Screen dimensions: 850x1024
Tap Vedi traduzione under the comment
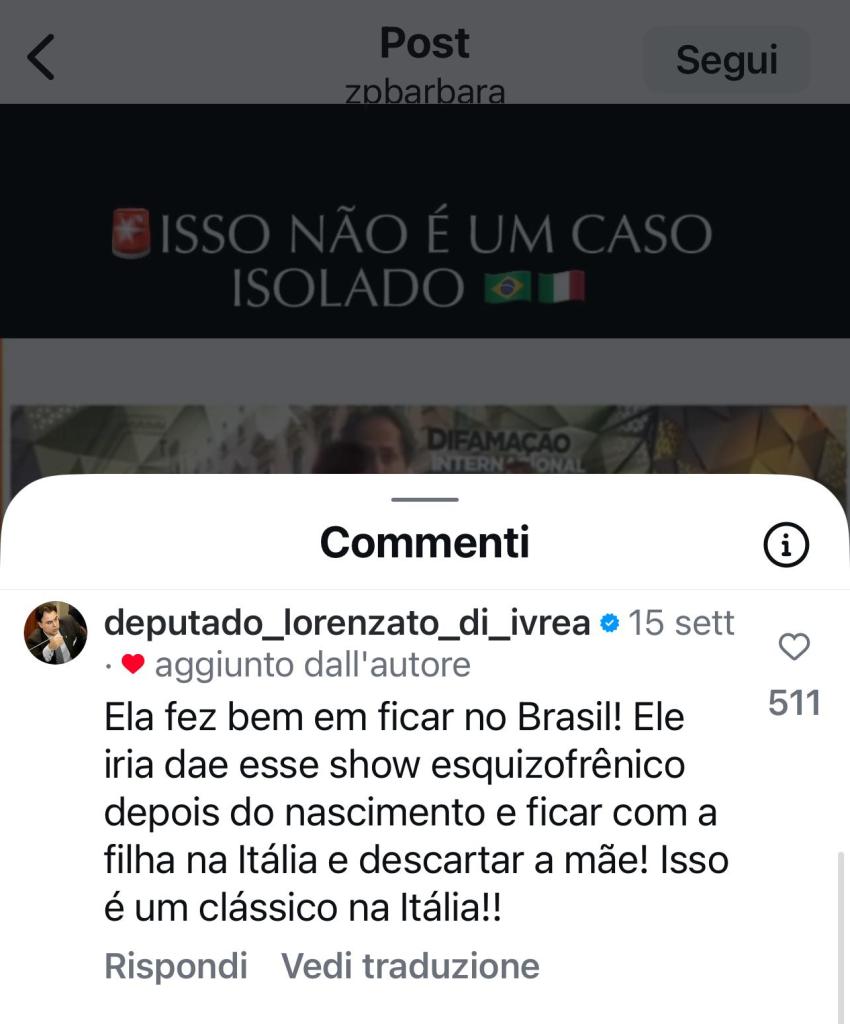tap(410, 966)
